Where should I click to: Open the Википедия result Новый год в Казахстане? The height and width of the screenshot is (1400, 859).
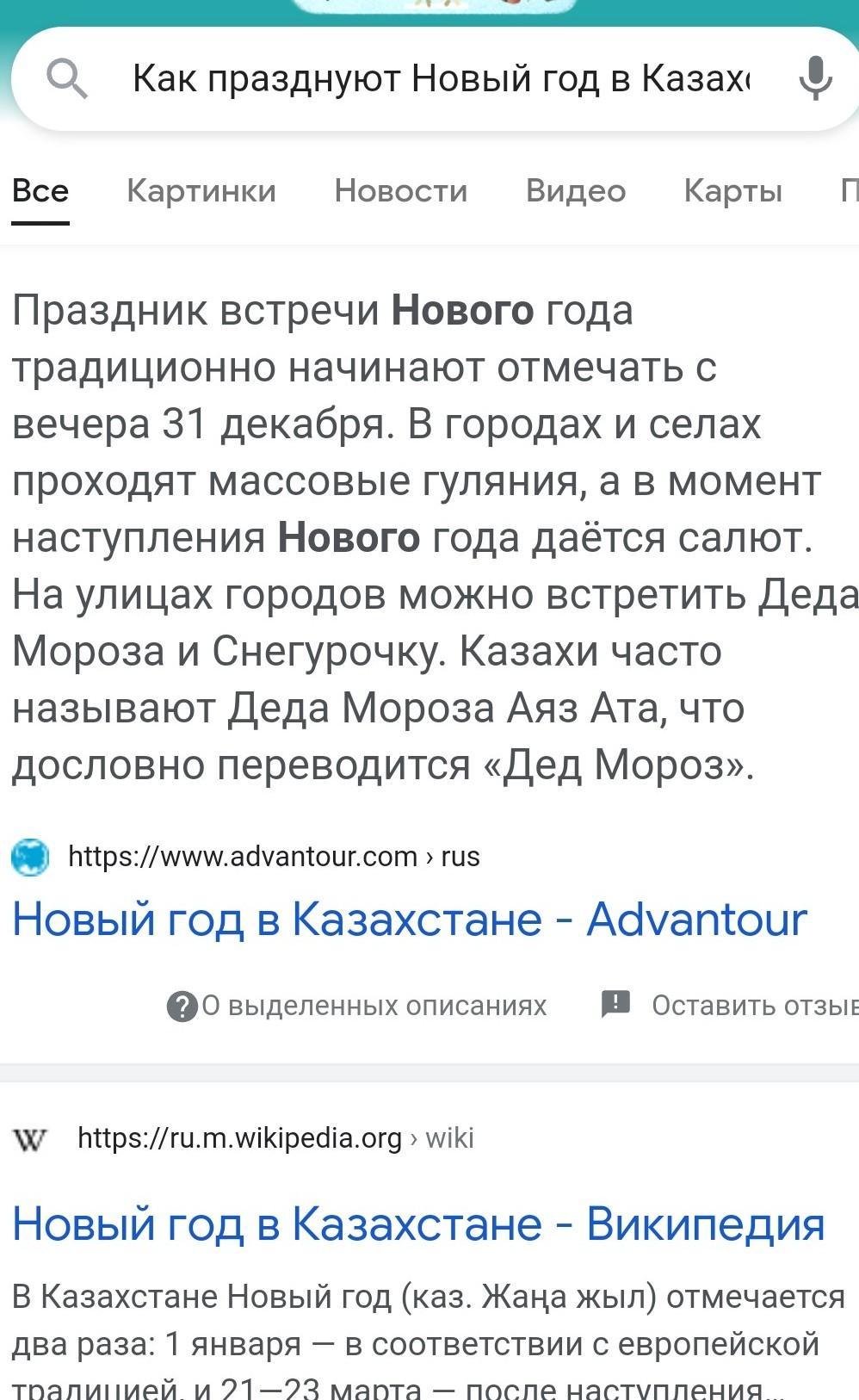(418, 1223)
